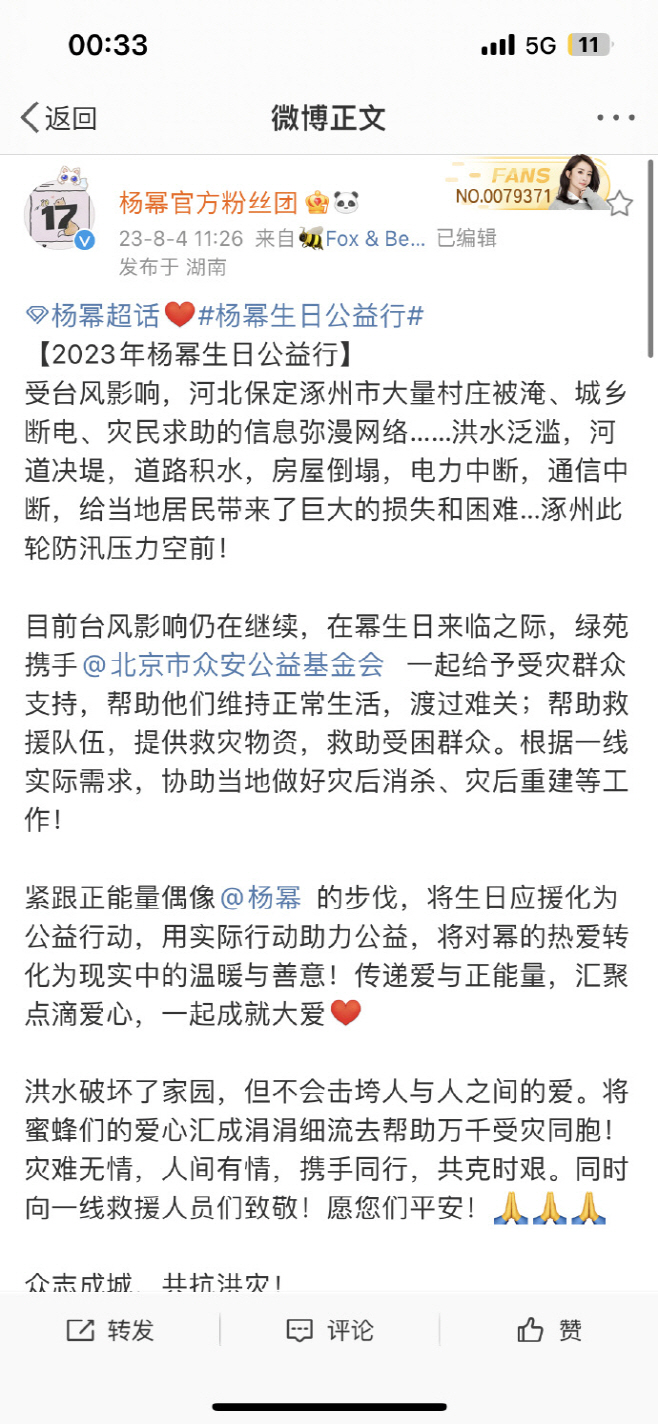Open the three-dot overflow menu
This screenshot has height=1424, width=658.
(x=615, y=118)
